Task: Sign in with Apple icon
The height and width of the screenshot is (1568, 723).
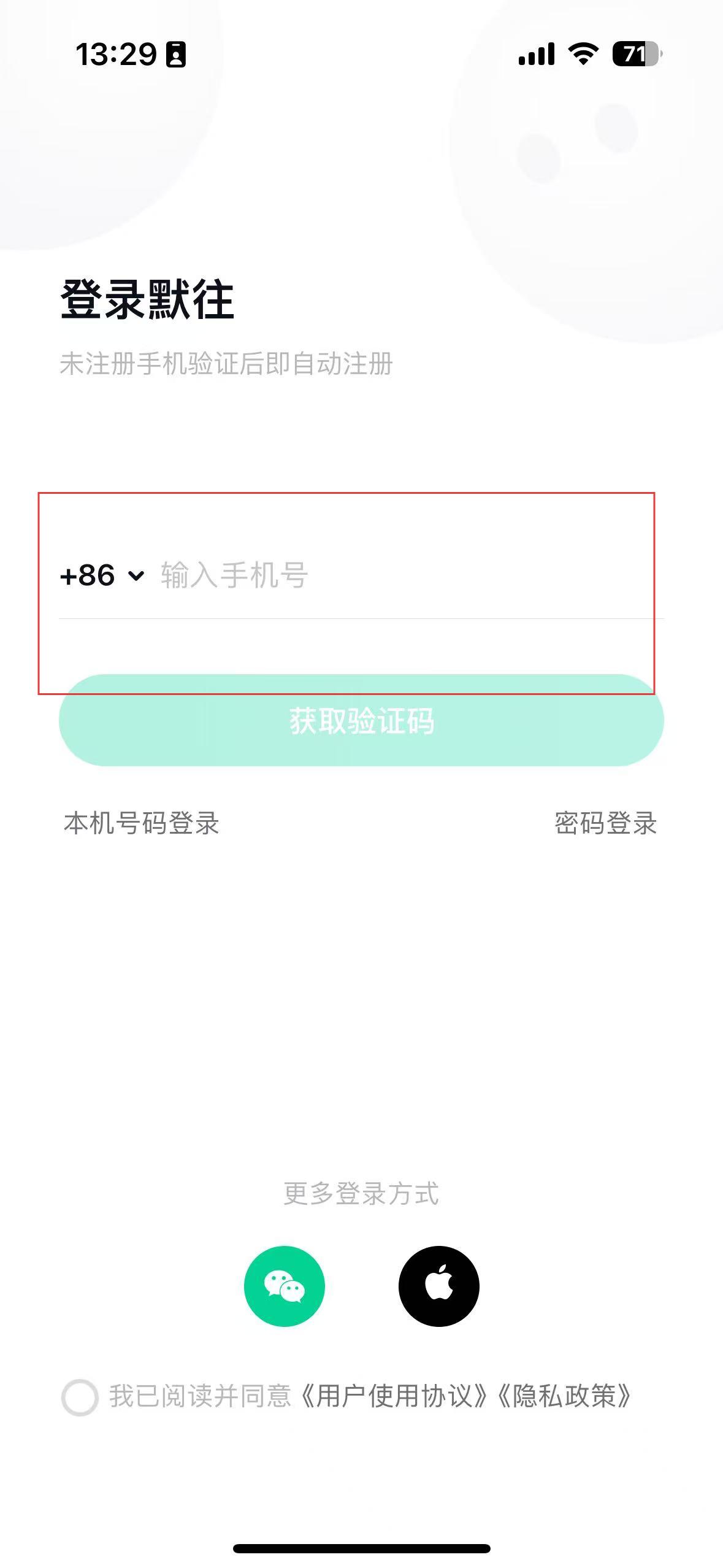Action: 439,1286
